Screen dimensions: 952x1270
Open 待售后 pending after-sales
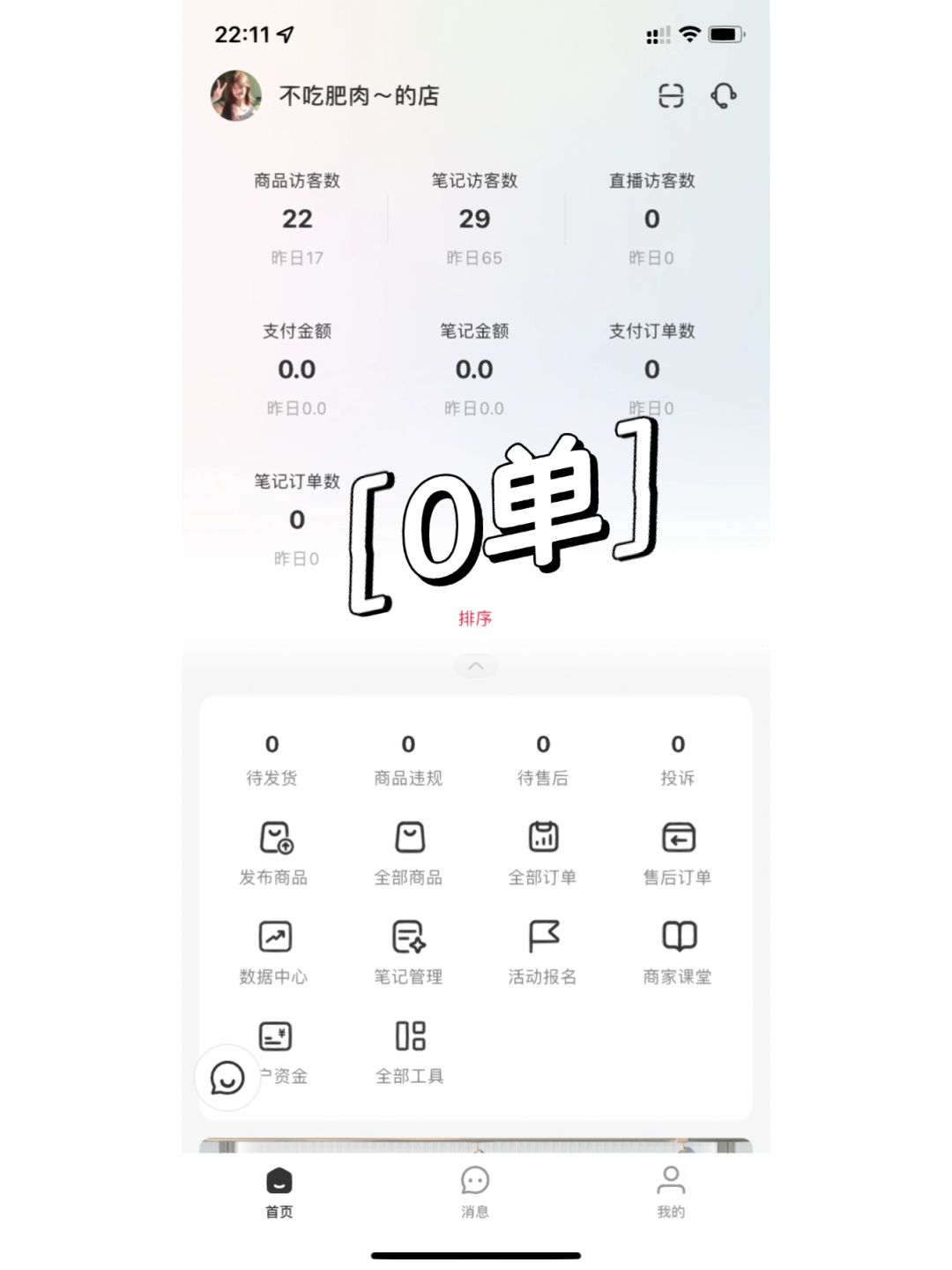(x=543, y=759)
